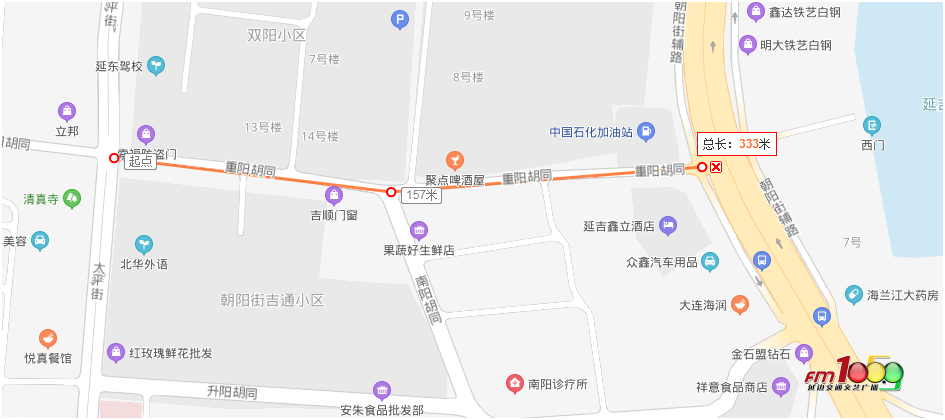
Task: Tap the 中国石化加油站 gas station marker
Action: (x=646, y=131)
